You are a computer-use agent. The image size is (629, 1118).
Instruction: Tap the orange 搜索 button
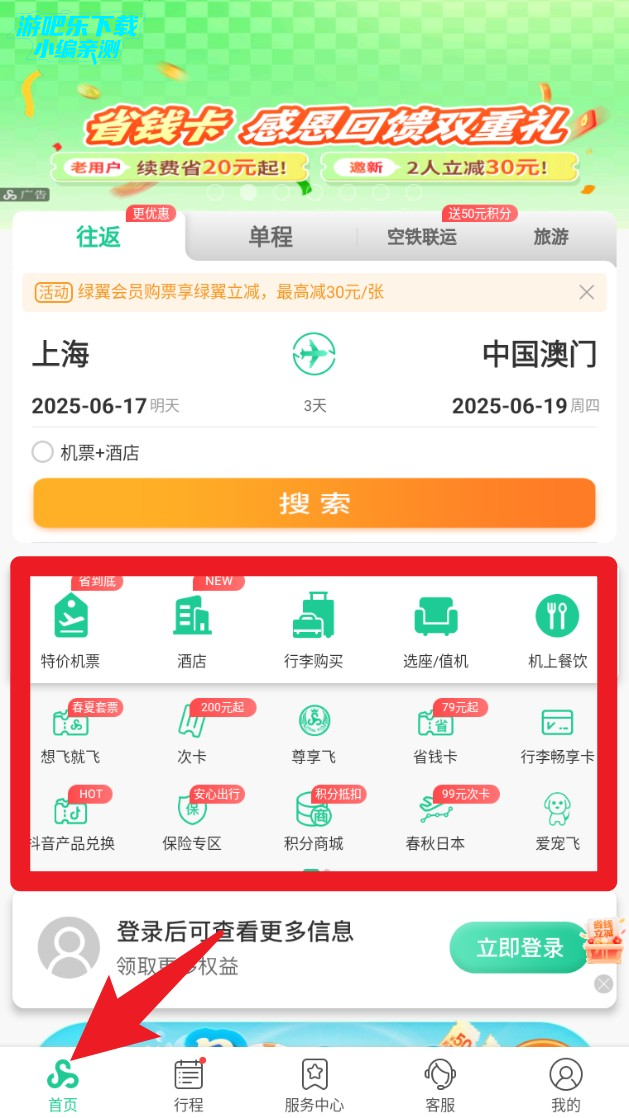[314, 503]
